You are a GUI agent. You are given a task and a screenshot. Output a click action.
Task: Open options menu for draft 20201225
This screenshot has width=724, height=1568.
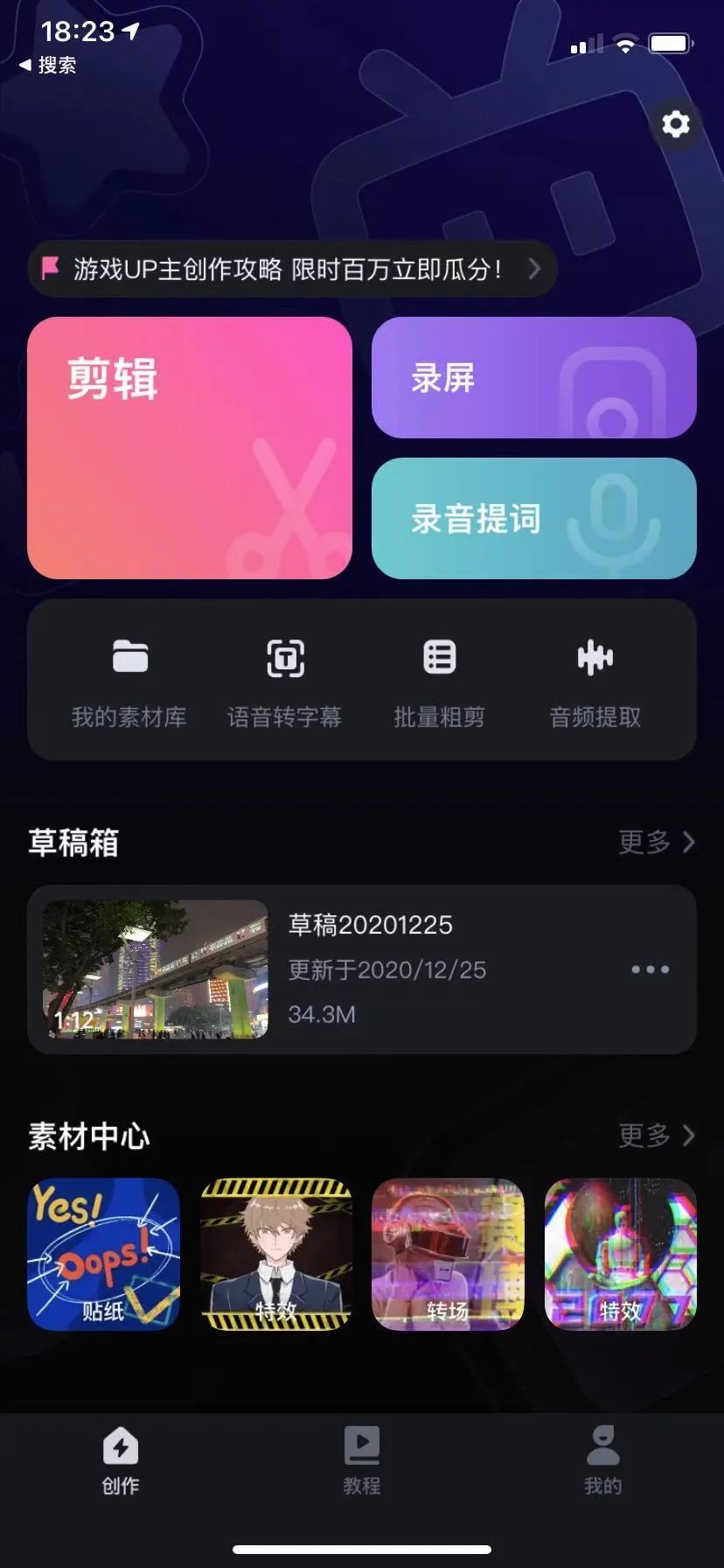click(x=651, y=969)
